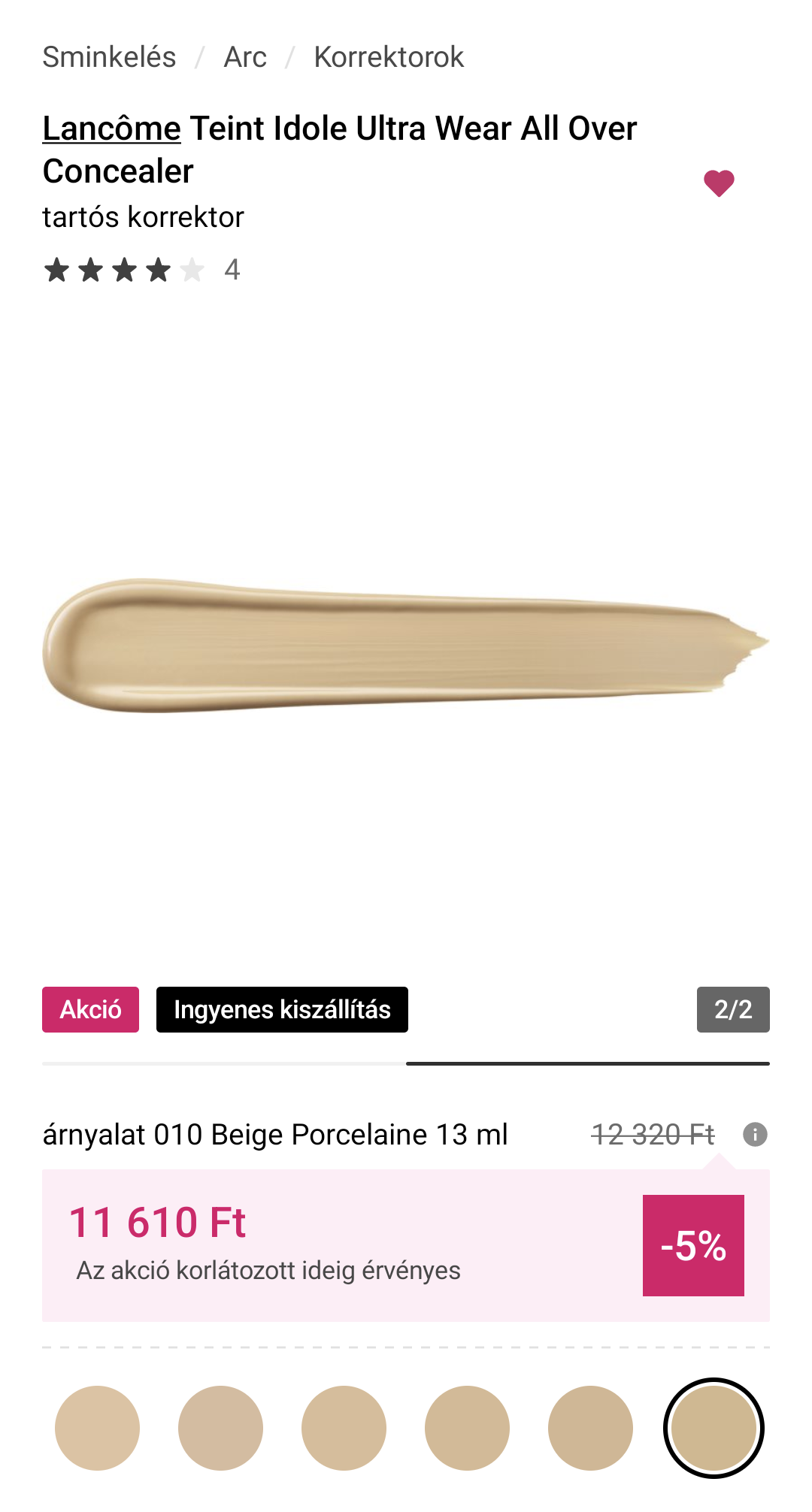Tap the selected Beige Porcelaine swatch
The height and width of the screenshot is (1512, 812).
[714, 1428]
